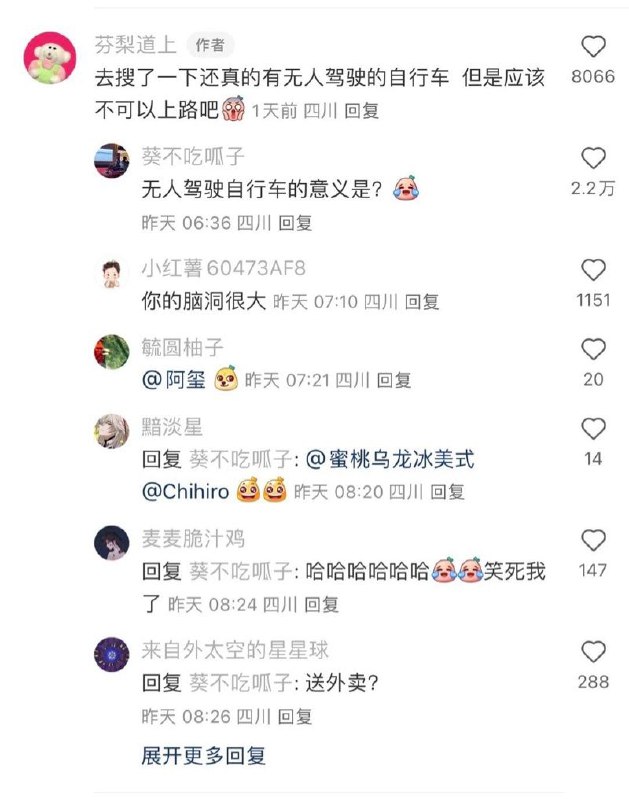The image size is (629, 800).
Task: Reply to 小红薯60473AF8's comment
Action: (x=421, y=301)
